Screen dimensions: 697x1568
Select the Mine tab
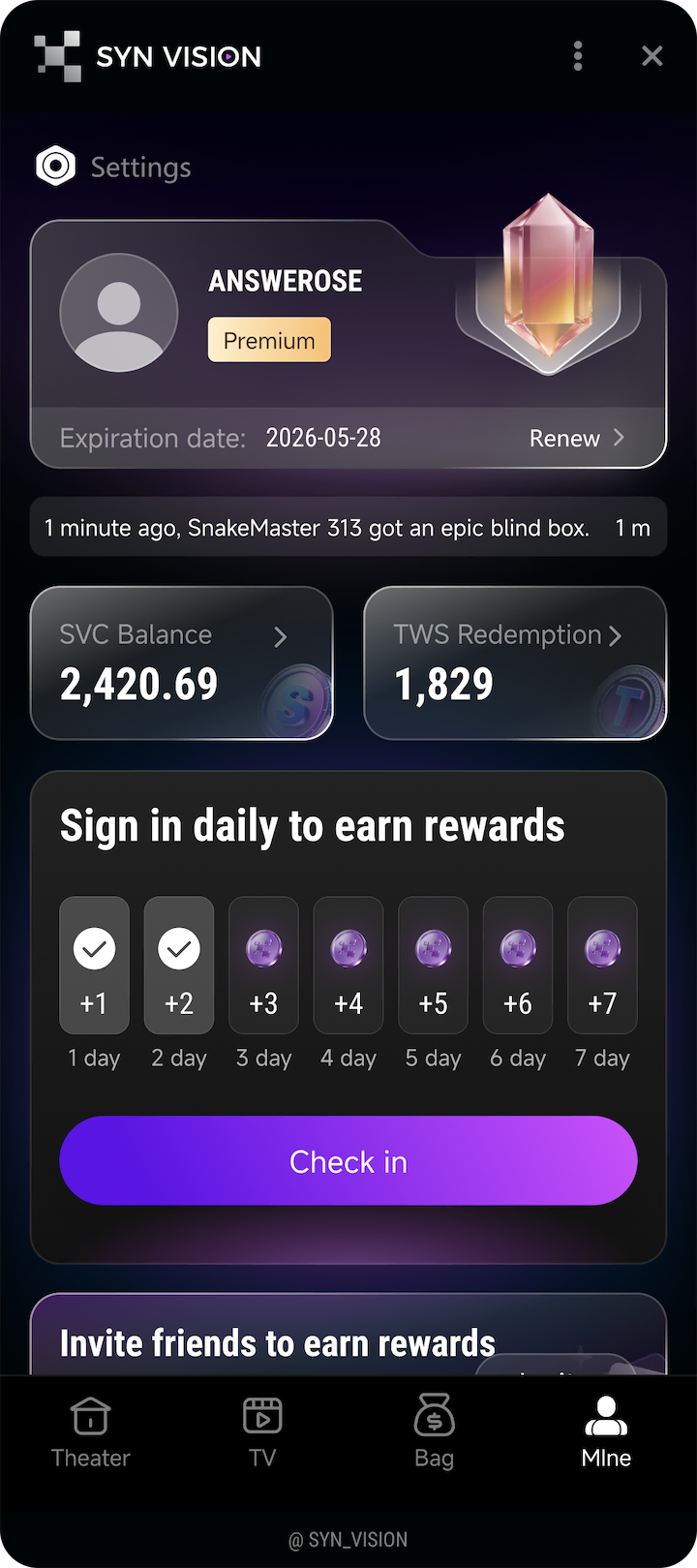tap(606, 1433)
